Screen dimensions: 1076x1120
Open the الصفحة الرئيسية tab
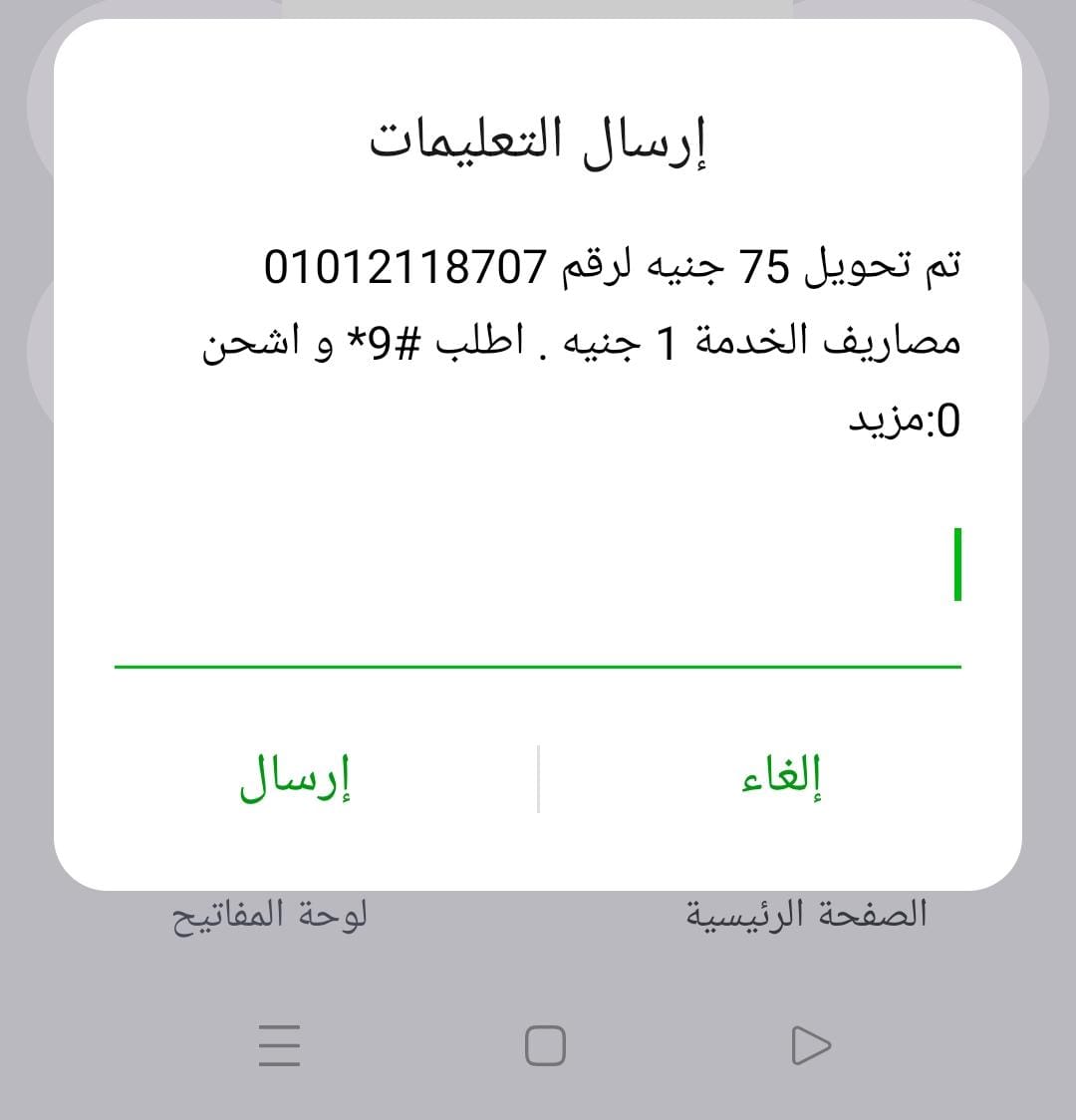tap(807, 914)
